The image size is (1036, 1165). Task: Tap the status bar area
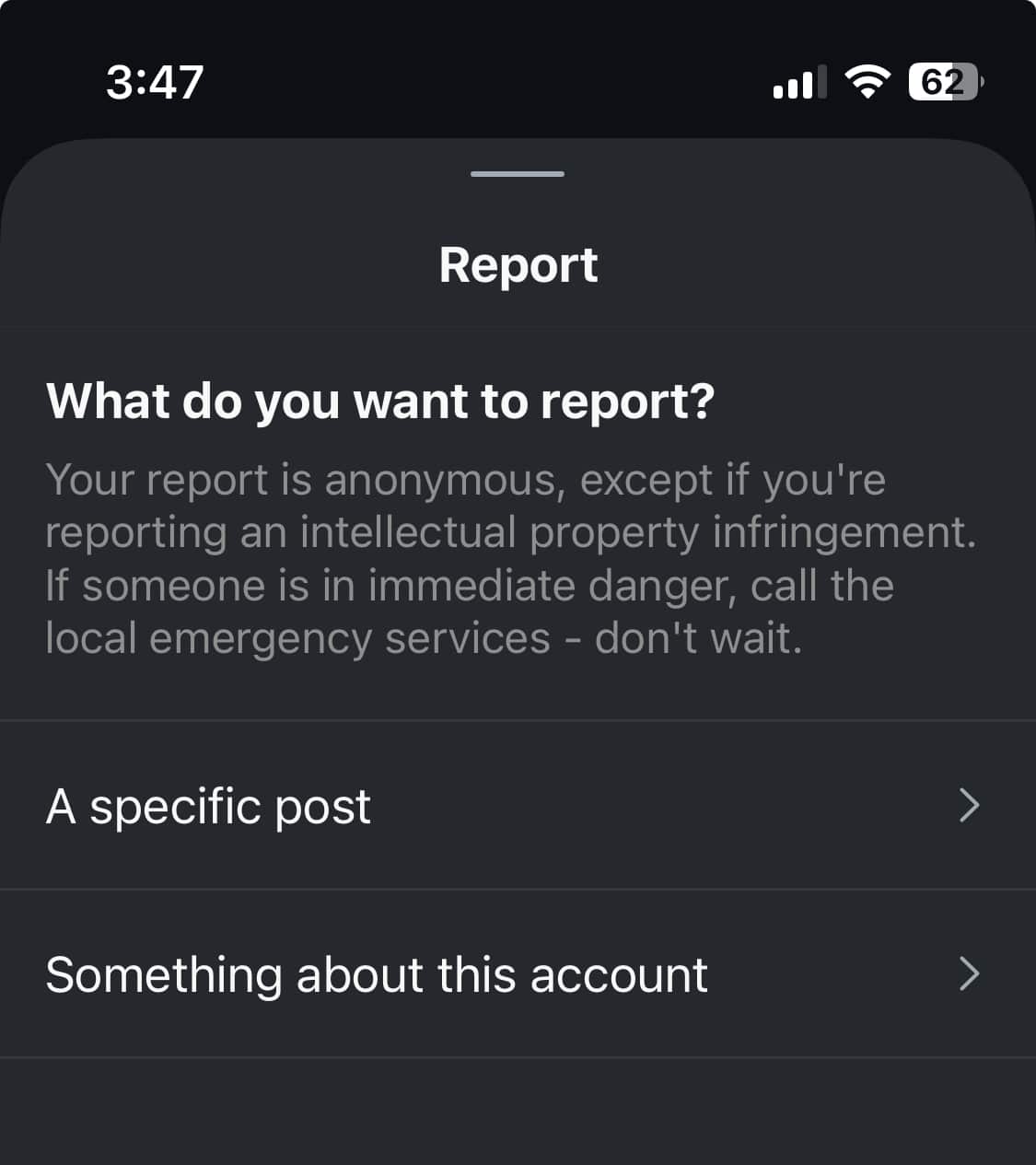pos(518,83)
